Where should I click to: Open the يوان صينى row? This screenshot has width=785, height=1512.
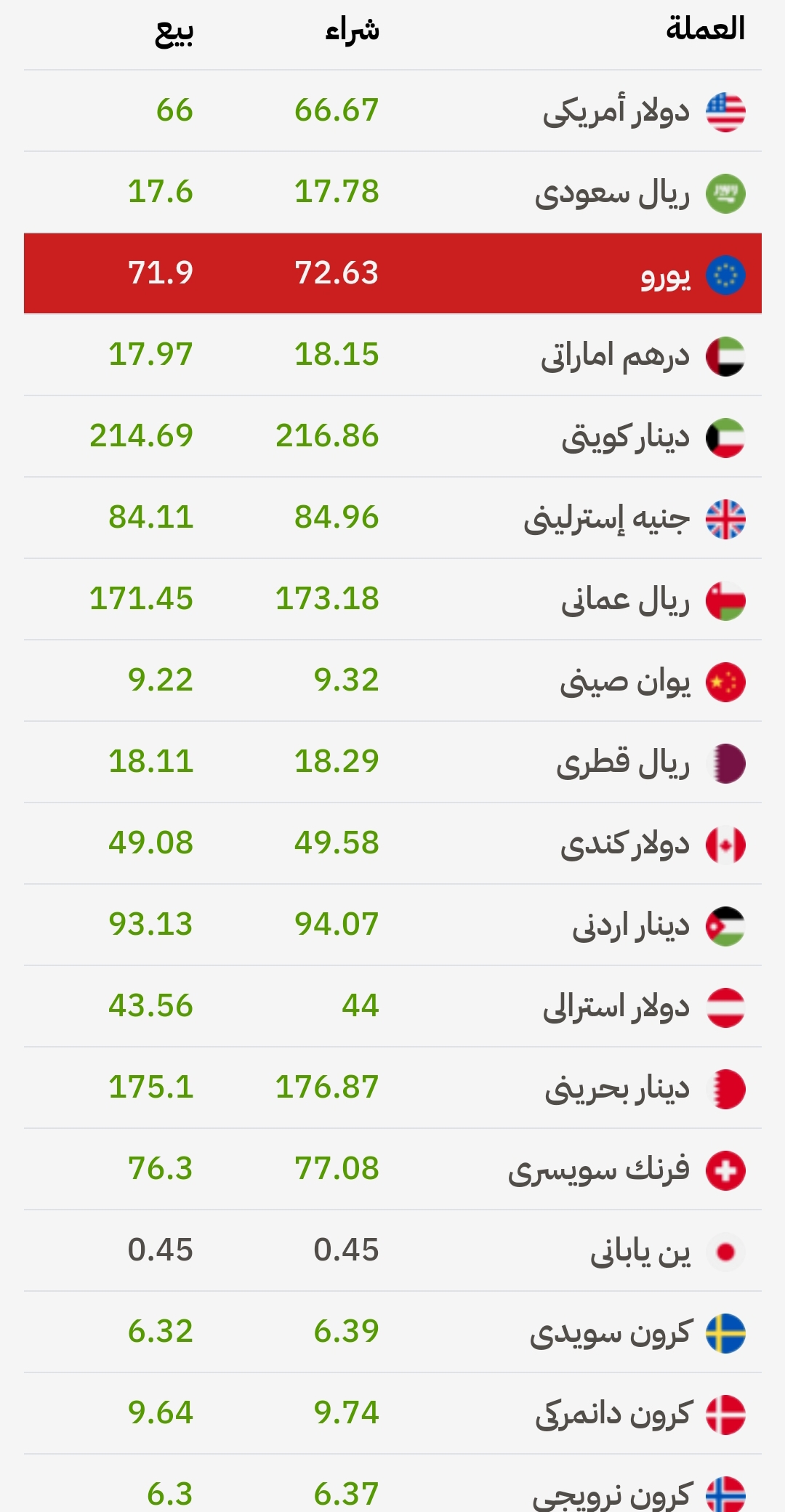[392, 681]
